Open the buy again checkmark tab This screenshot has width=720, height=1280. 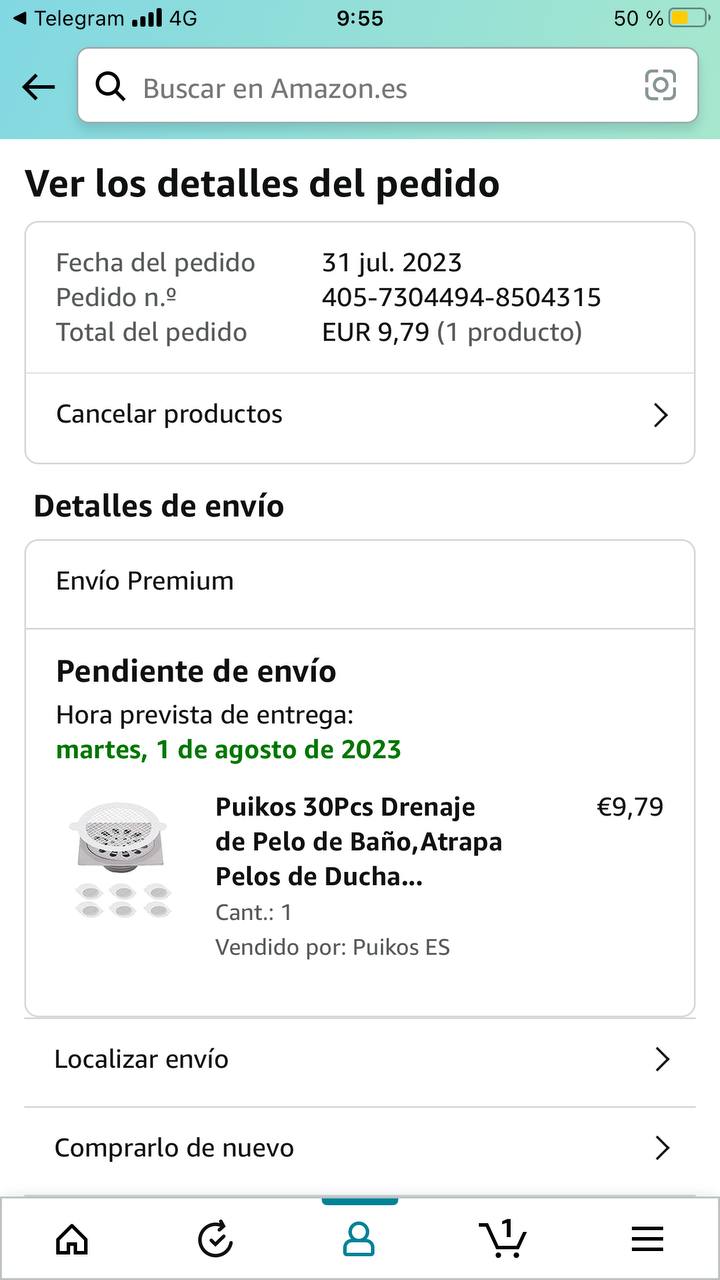click(x=215, y=1240)
